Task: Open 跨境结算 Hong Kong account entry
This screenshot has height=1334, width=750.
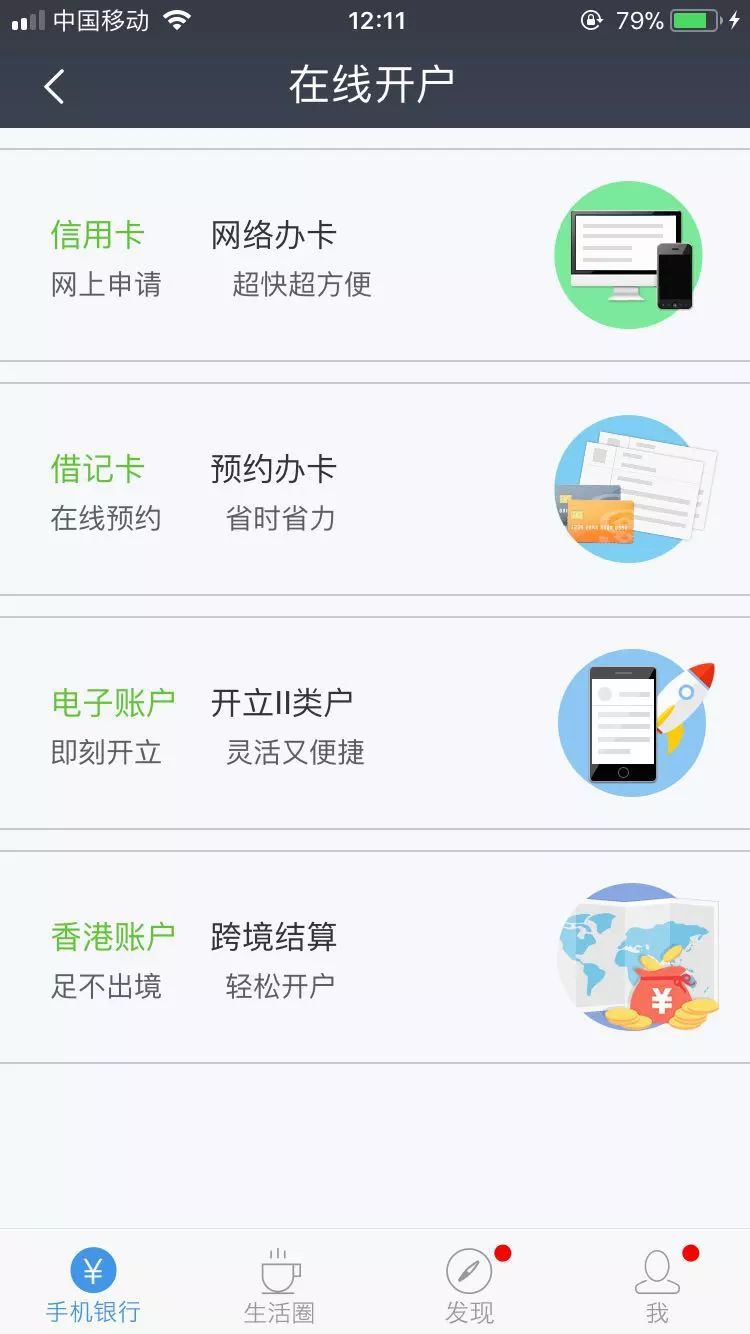Action: click(274, 938)
